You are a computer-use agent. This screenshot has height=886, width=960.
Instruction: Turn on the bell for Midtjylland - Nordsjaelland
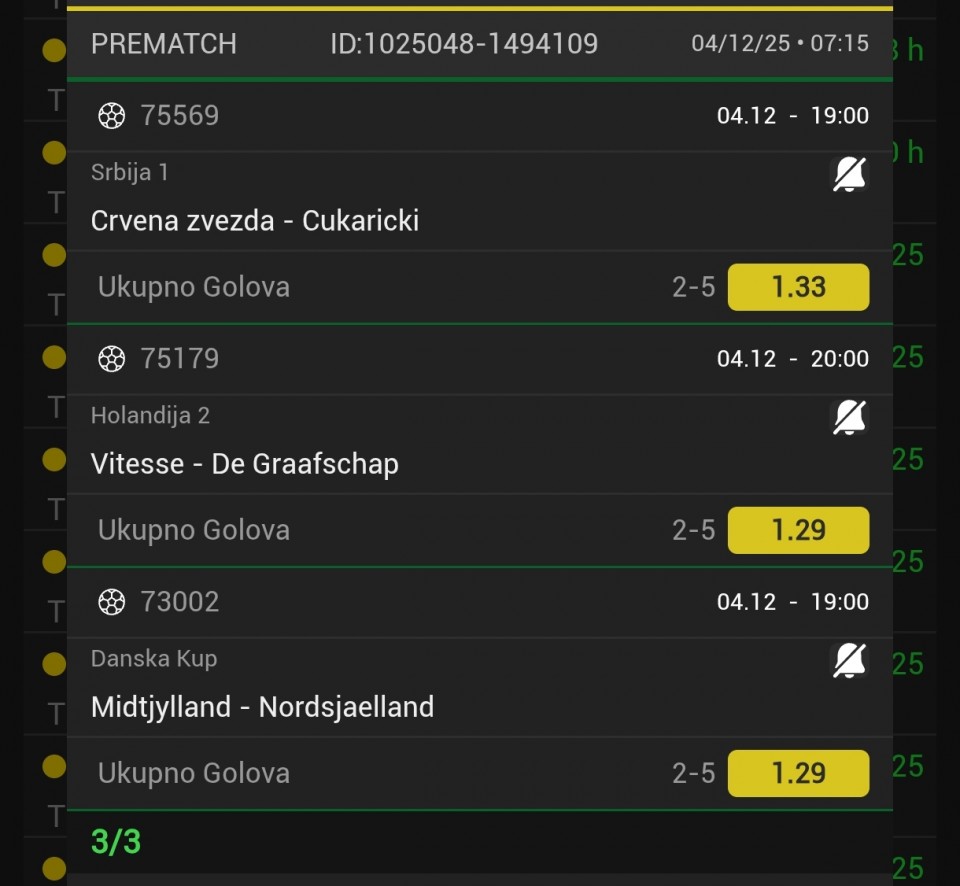pyautogui.click(x=849, y=661)
